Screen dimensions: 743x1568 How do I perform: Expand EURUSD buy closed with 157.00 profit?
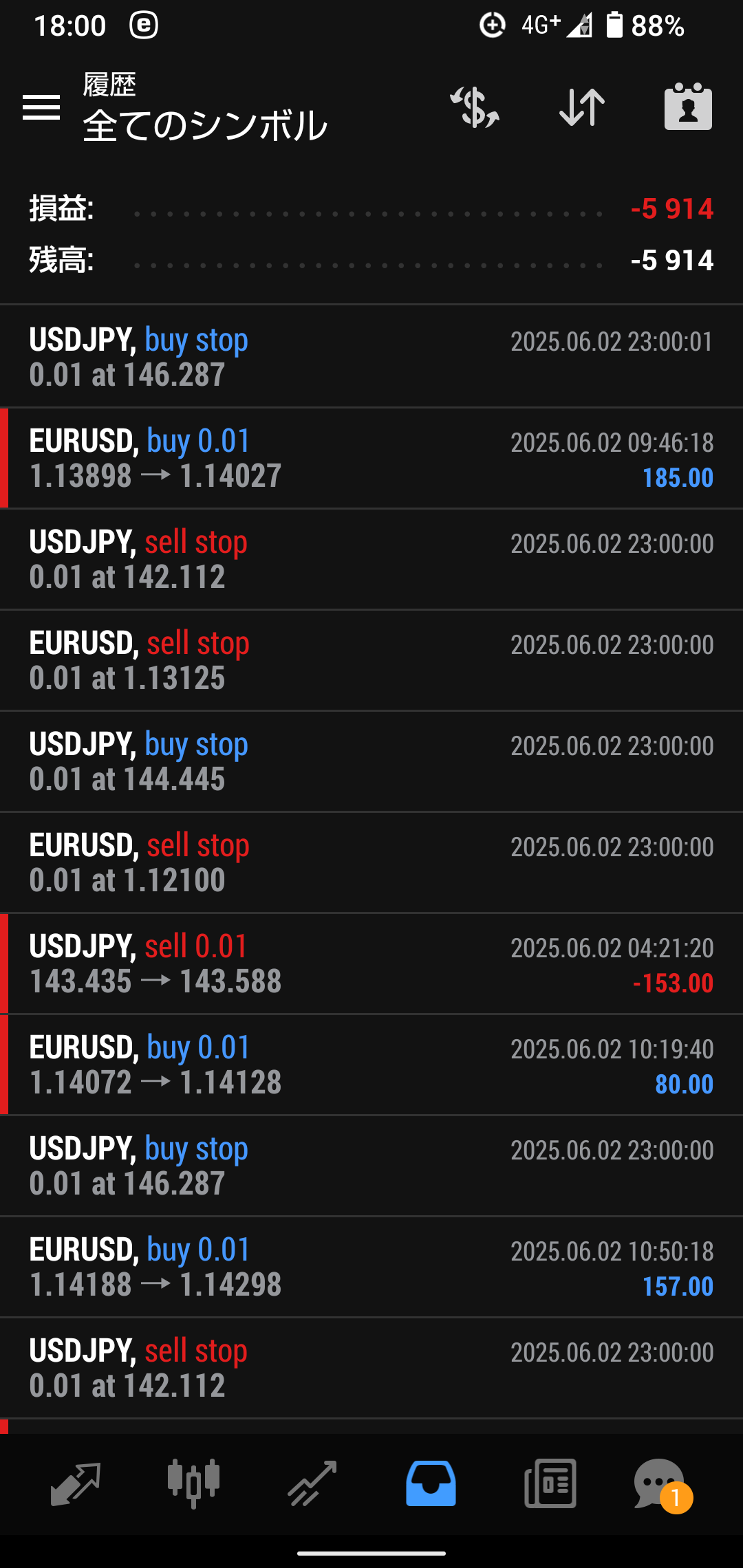(x=371, y=1267)
